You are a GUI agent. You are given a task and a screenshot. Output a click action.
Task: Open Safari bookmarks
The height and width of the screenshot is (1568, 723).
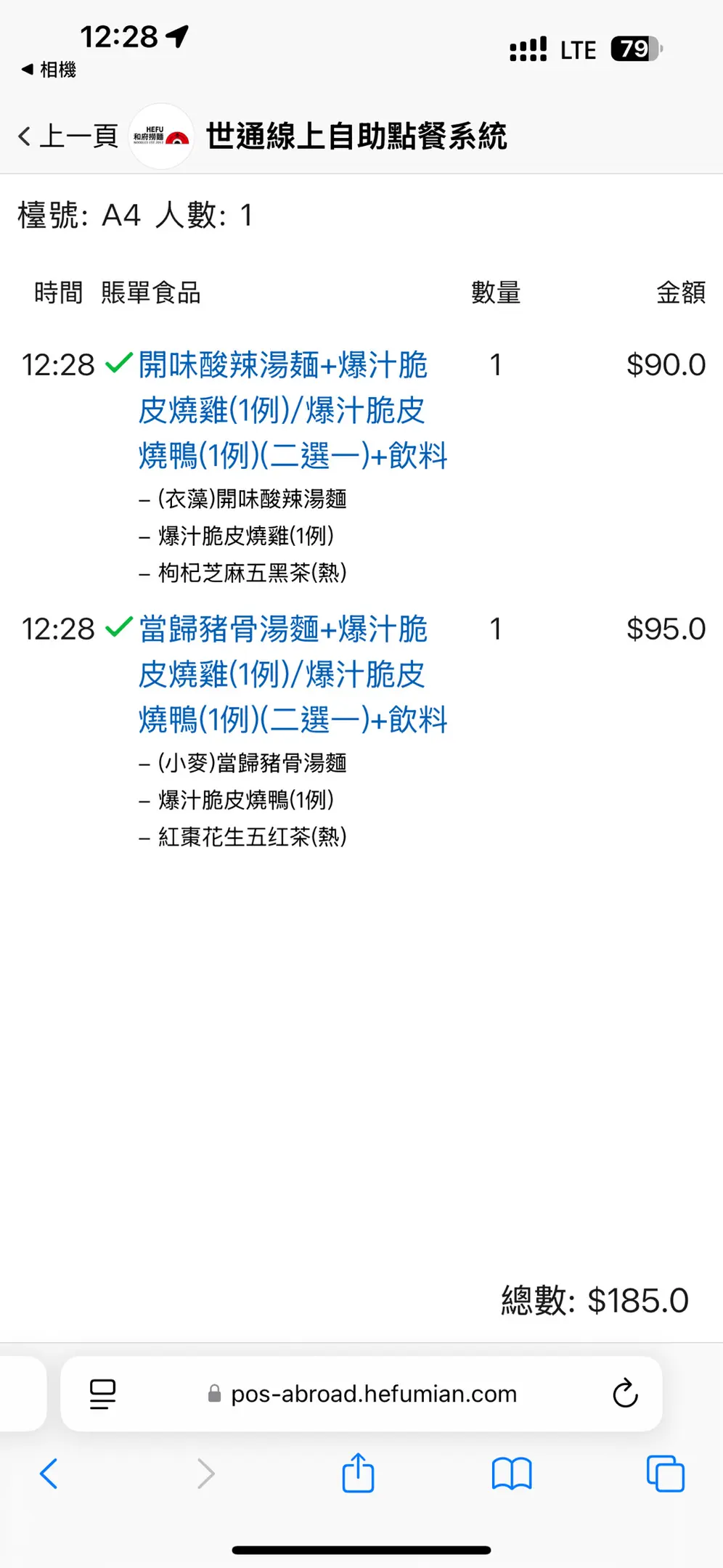click(x=512, y=1474)
